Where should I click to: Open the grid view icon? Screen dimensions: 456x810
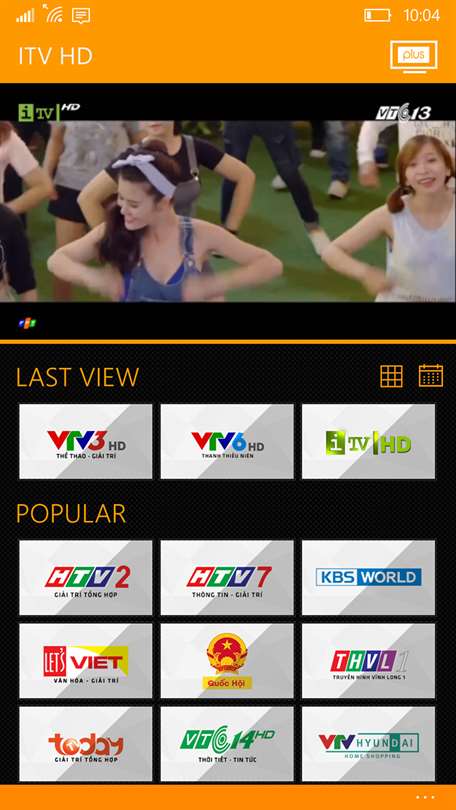tap(391, 376)
